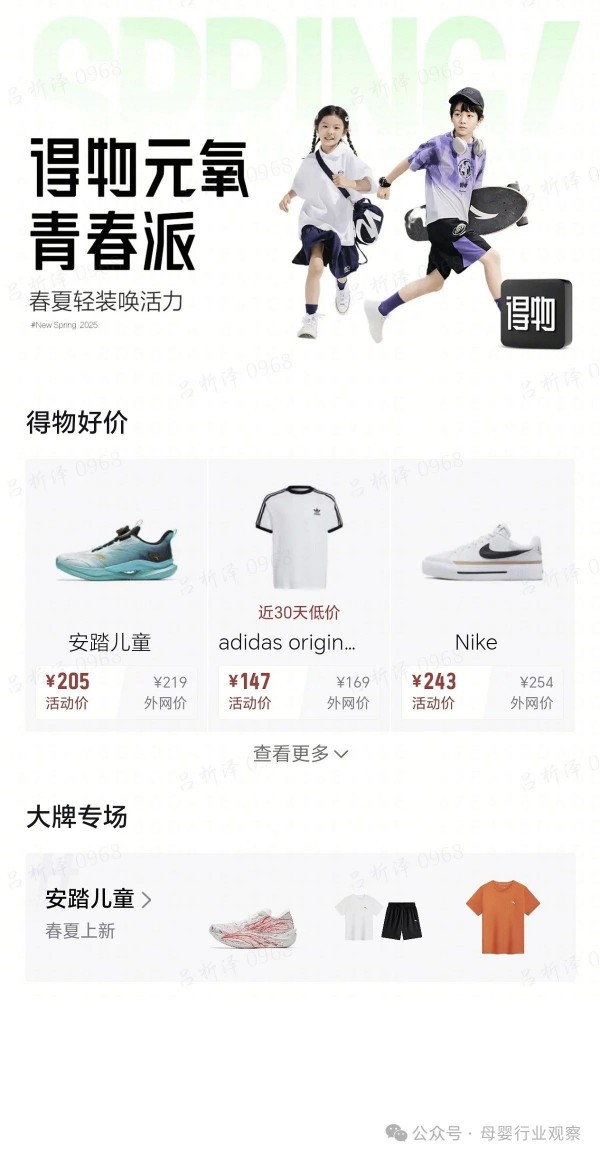This screenshot has height=1157, width=600.
Task: View the white tee and black shorts set
Action: pos(377,918)
